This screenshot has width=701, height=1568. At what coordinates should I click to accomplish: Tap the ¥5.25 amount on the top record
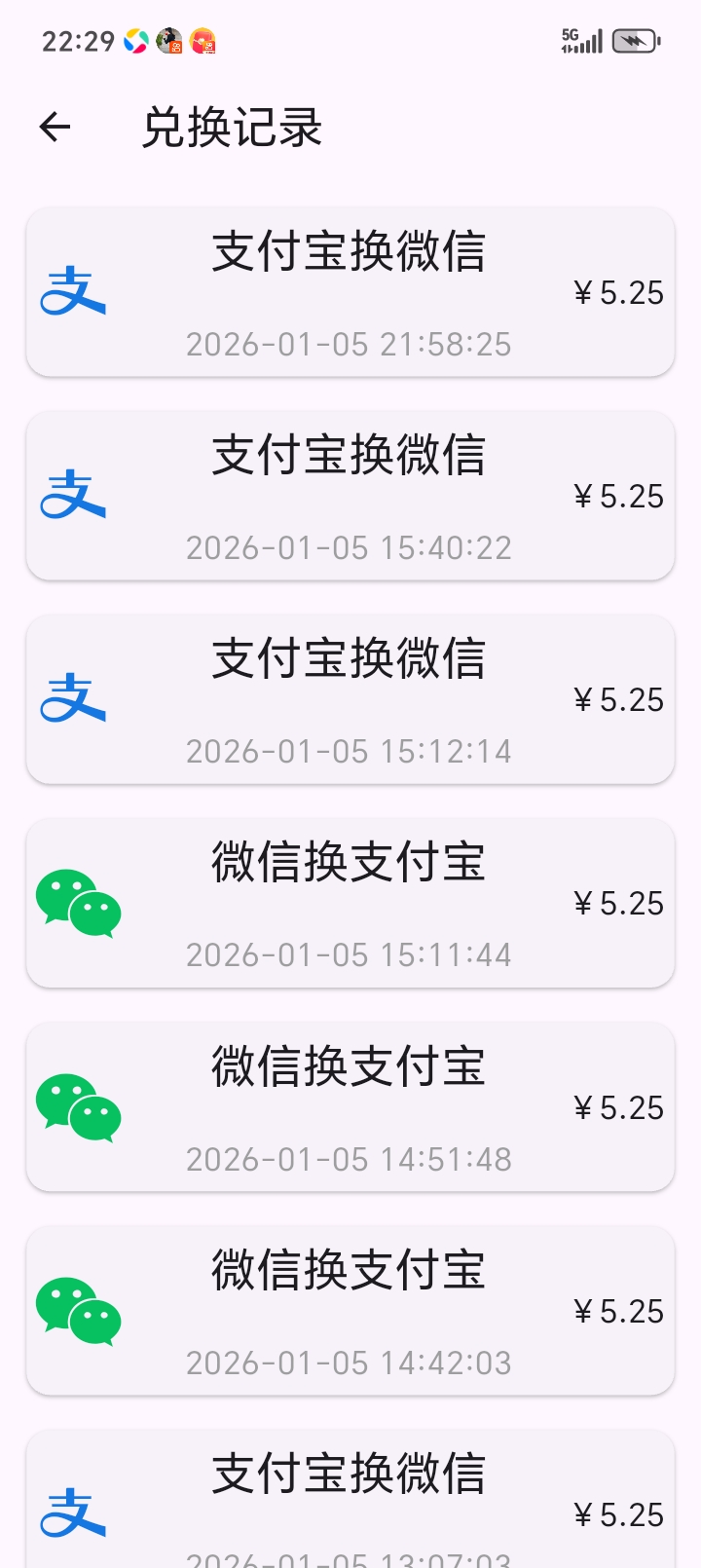point(617,292)
